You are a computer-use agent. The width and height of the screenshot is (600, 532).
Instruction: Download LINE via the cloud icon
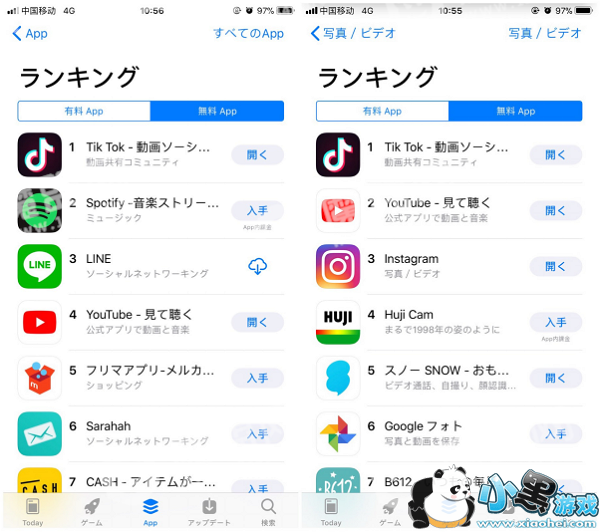click(258, 266)
